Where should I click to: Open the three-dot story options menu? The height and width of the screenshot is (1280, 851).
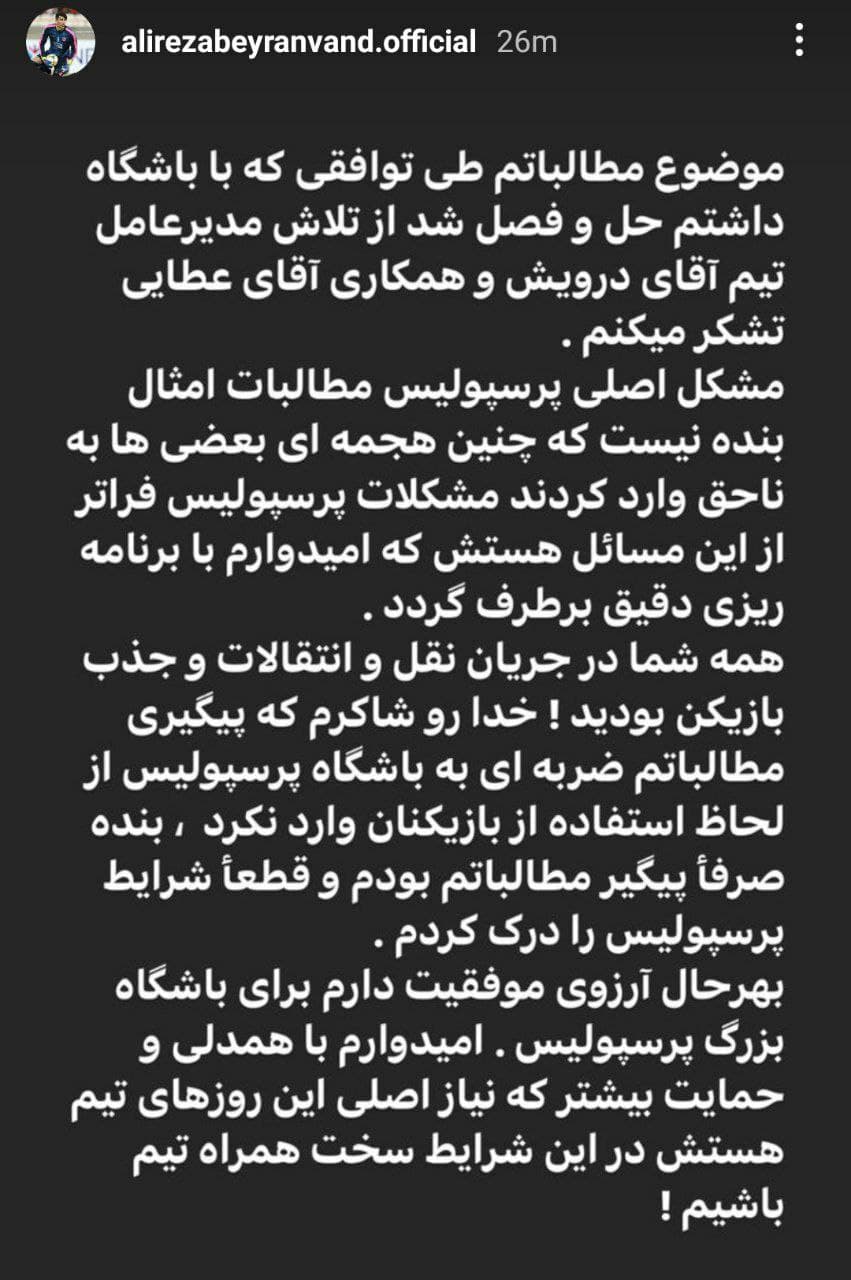point(798,41)
